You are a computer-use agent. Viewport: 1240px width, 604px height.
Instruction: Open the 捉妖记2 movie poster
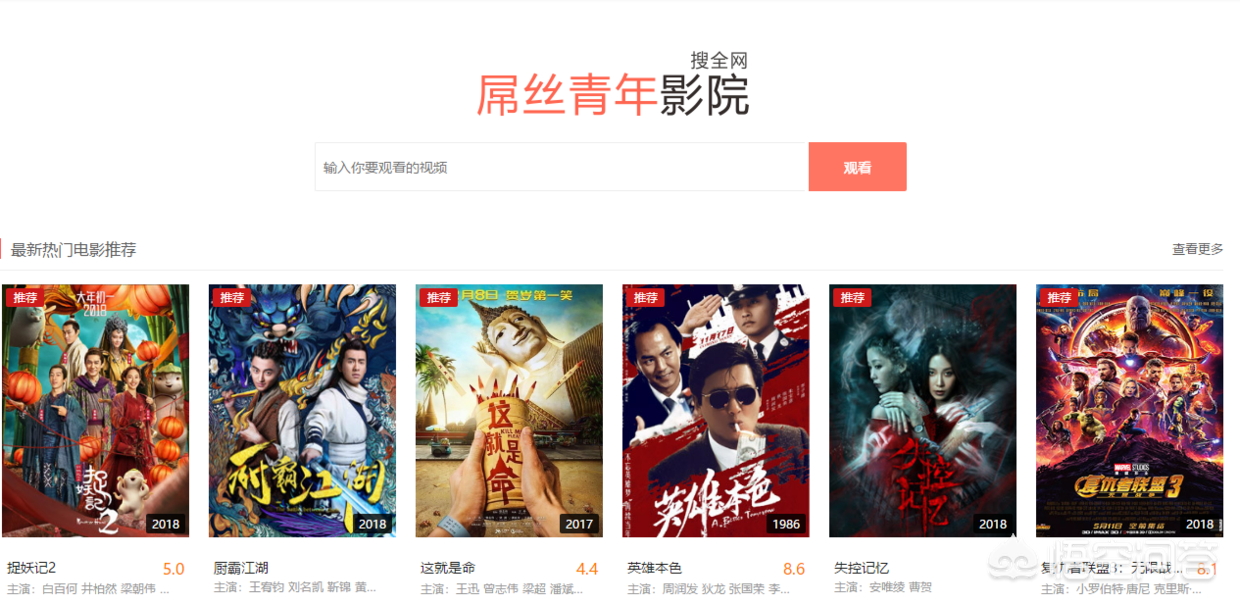pos(96,411)
